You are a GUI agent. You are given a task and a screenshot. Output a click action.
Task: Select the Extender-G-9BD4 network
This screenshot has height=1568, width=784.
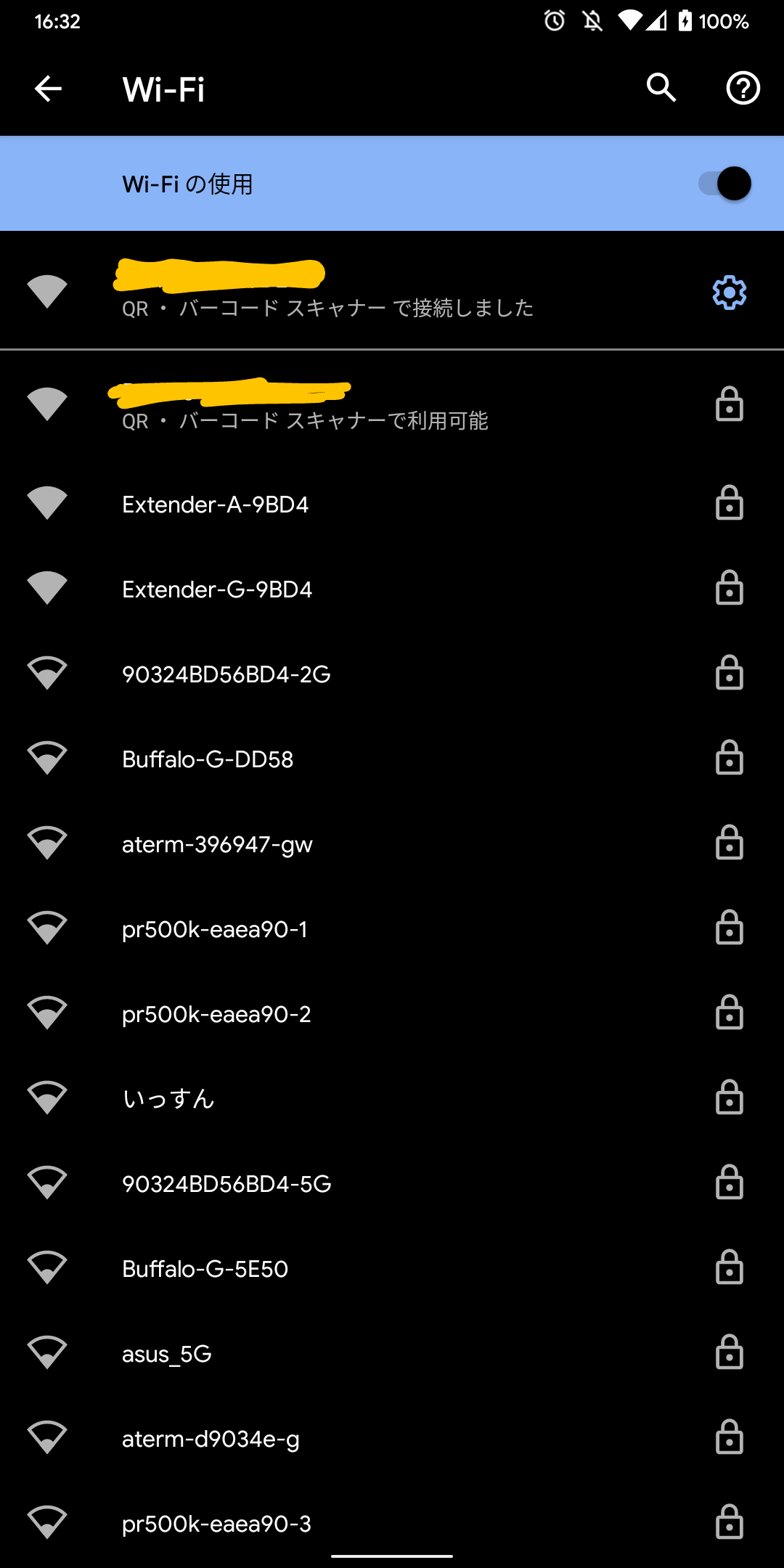pyautogui.click(x=218, y=589)
